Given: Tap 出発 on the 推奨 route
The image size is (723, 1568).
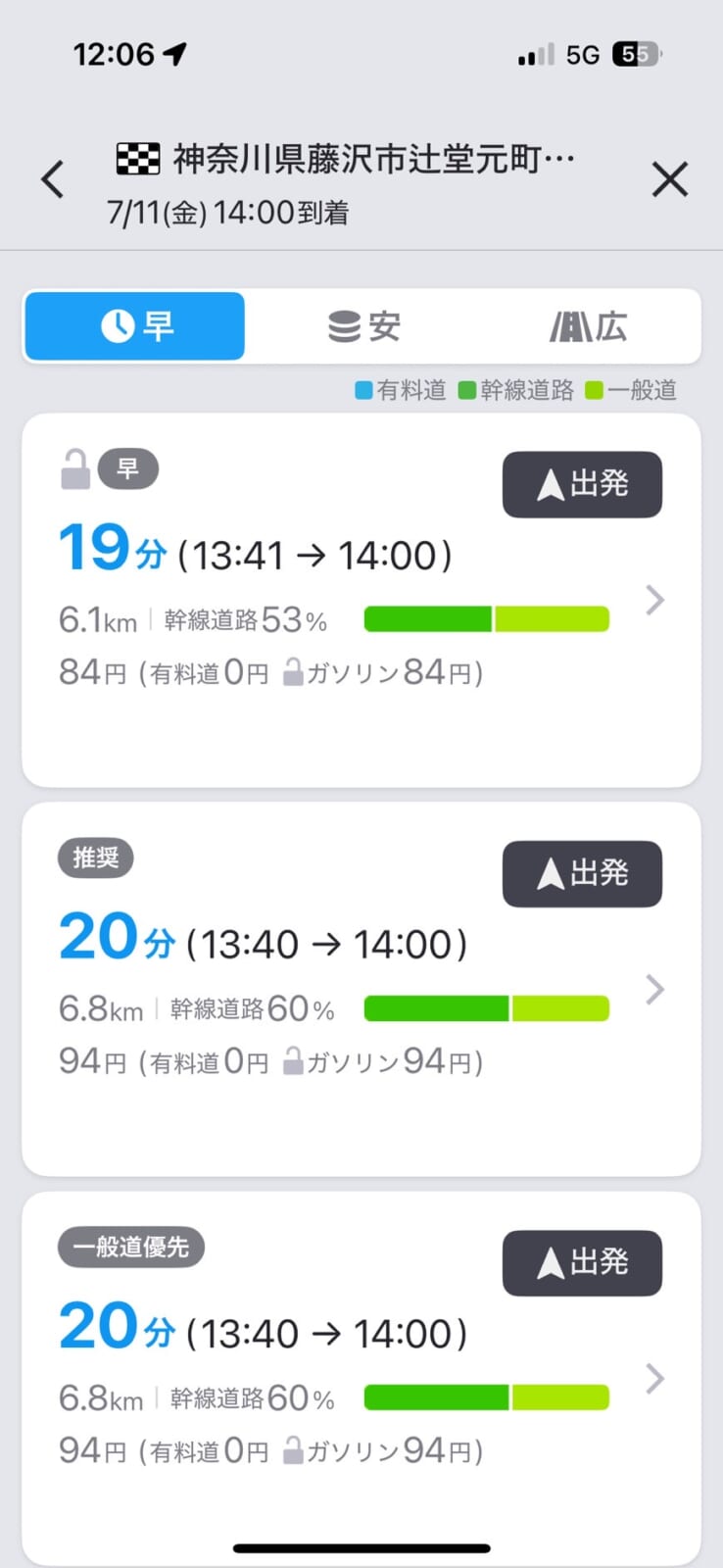Looking at the screenshot, I should (582, 873).
